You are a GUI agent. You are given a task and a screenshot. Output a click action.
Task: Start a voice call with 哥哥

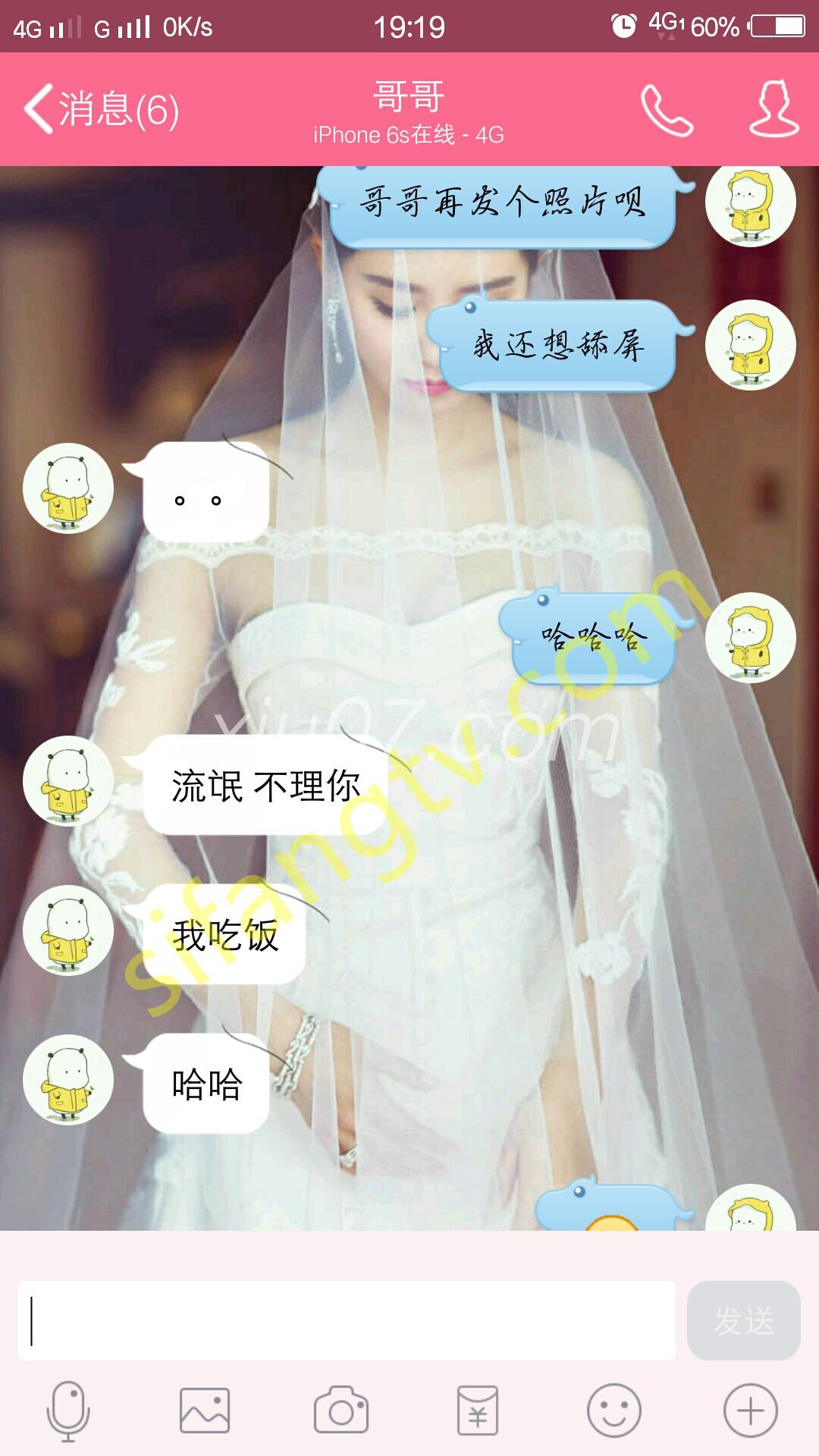667,110
